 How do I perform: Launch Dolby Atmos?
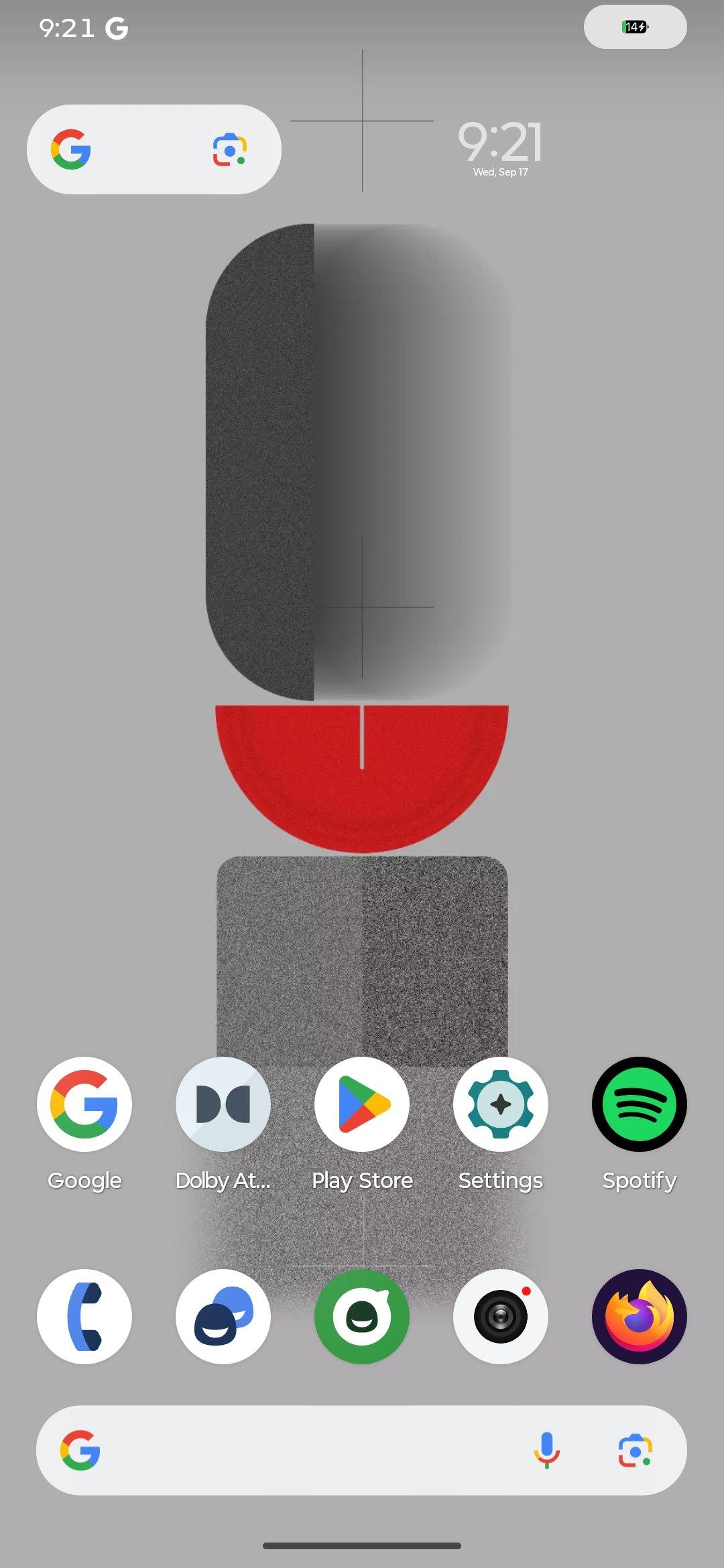(x=223, y=1104)
